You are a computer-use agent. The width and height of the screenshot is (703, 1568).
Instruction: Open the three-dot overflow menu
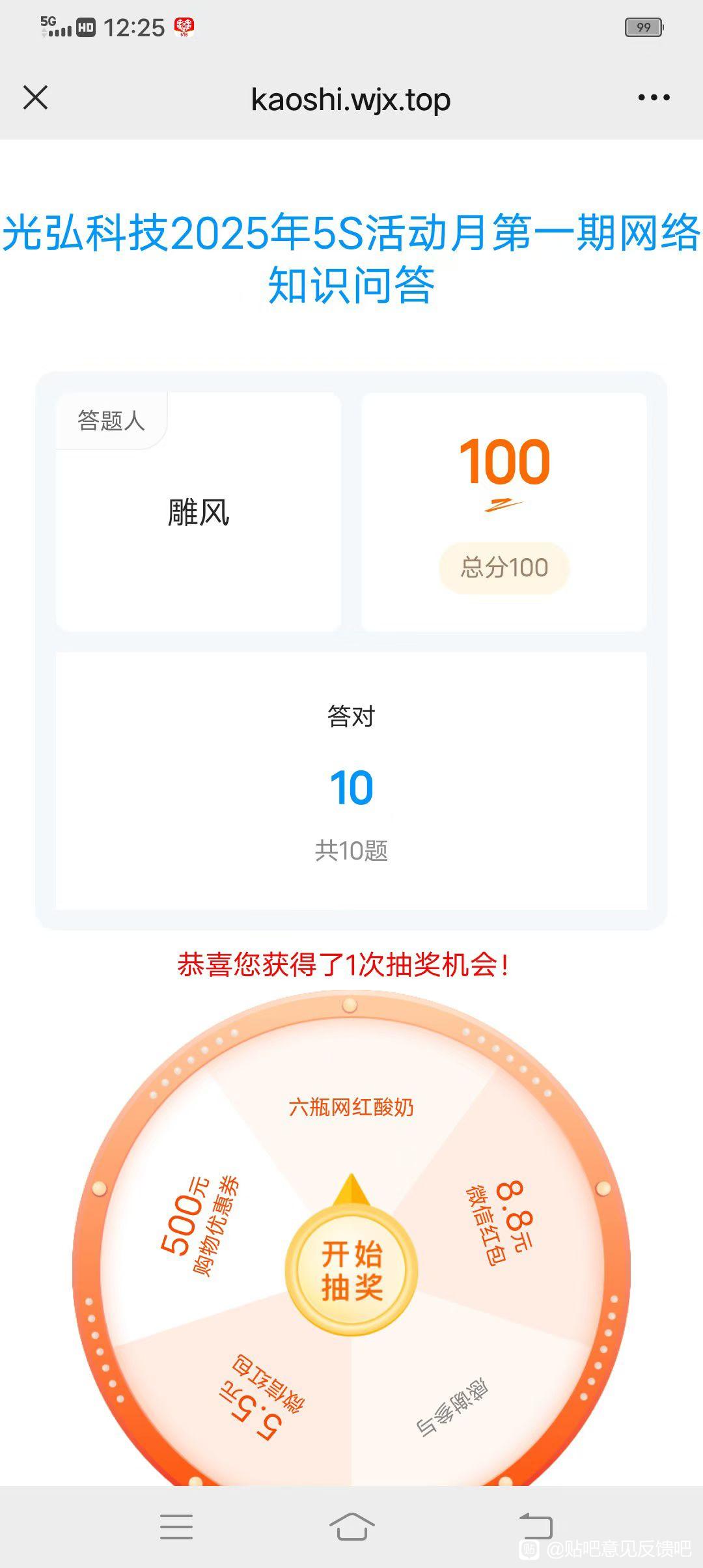click(654, 98)
